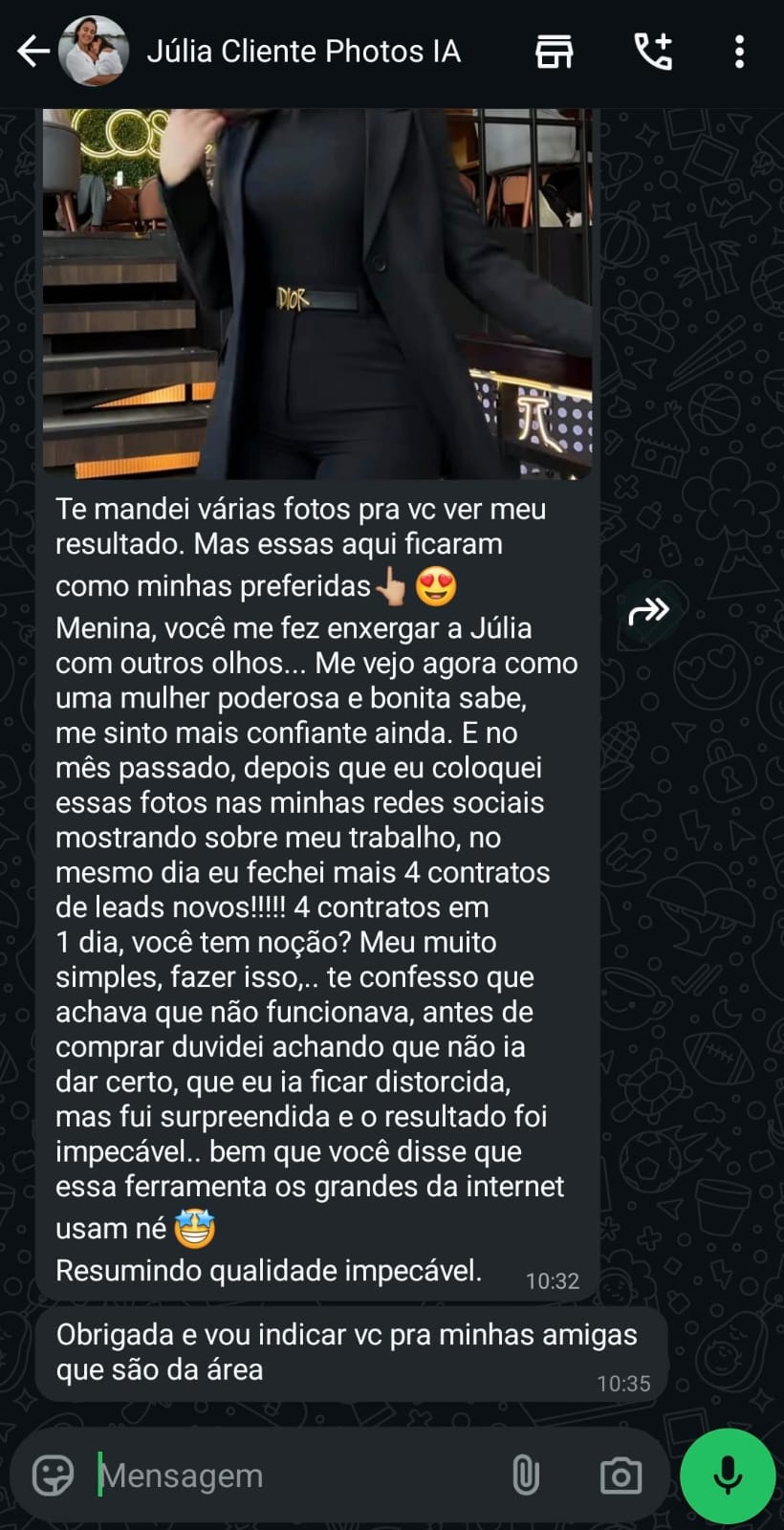Attach a file with the paperclip
784x1530 pixels.
tap(525, 1475)
